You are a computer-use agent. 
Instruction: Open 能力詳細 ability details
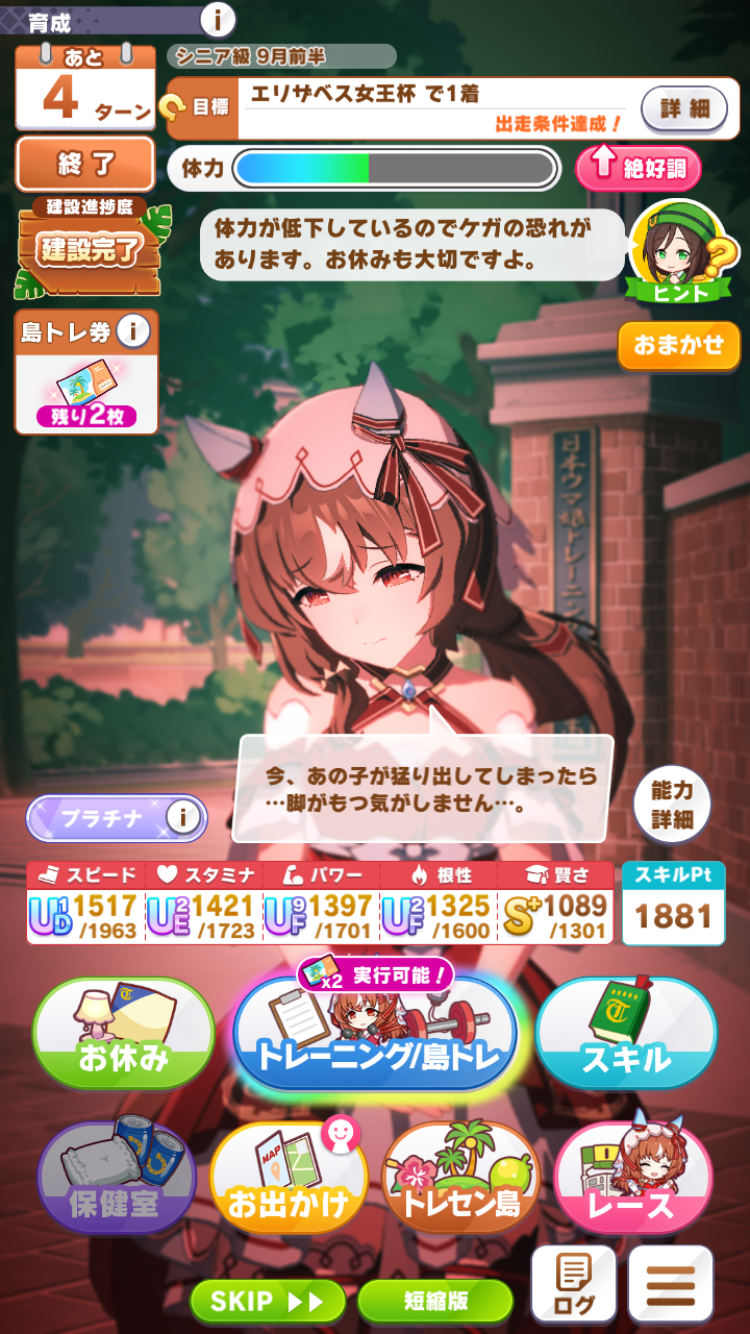[x=672, y=804]
